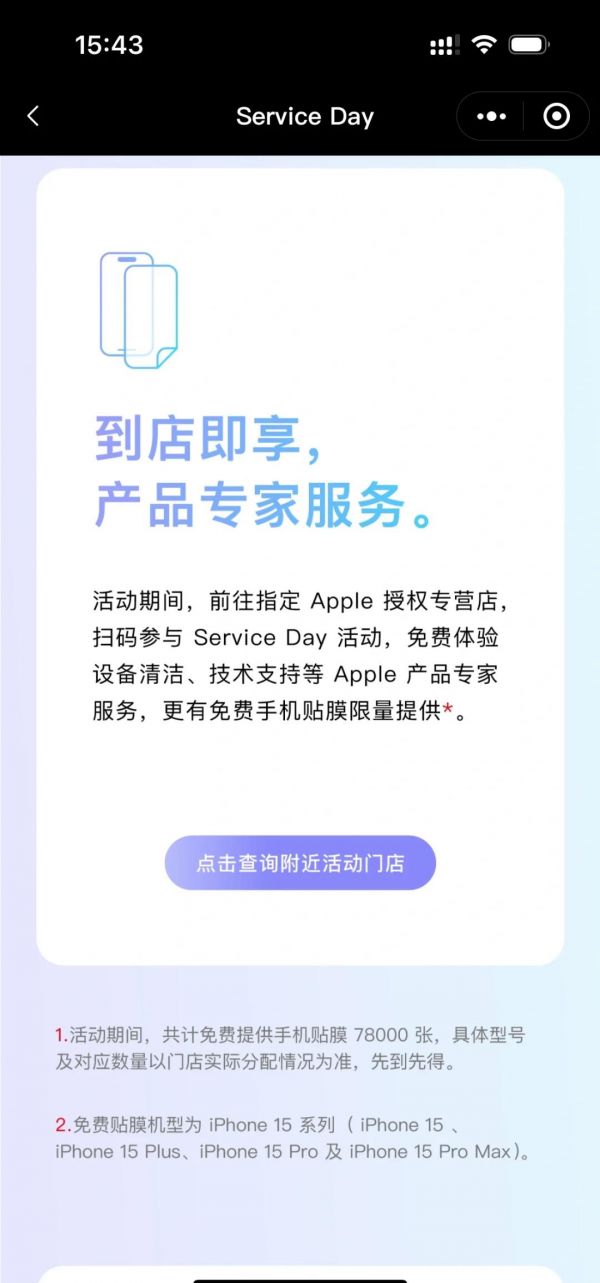Tap 点击查询附近活动门店 button
Image resolution: width=600 pixels, height=1283 pixels.
300,863
